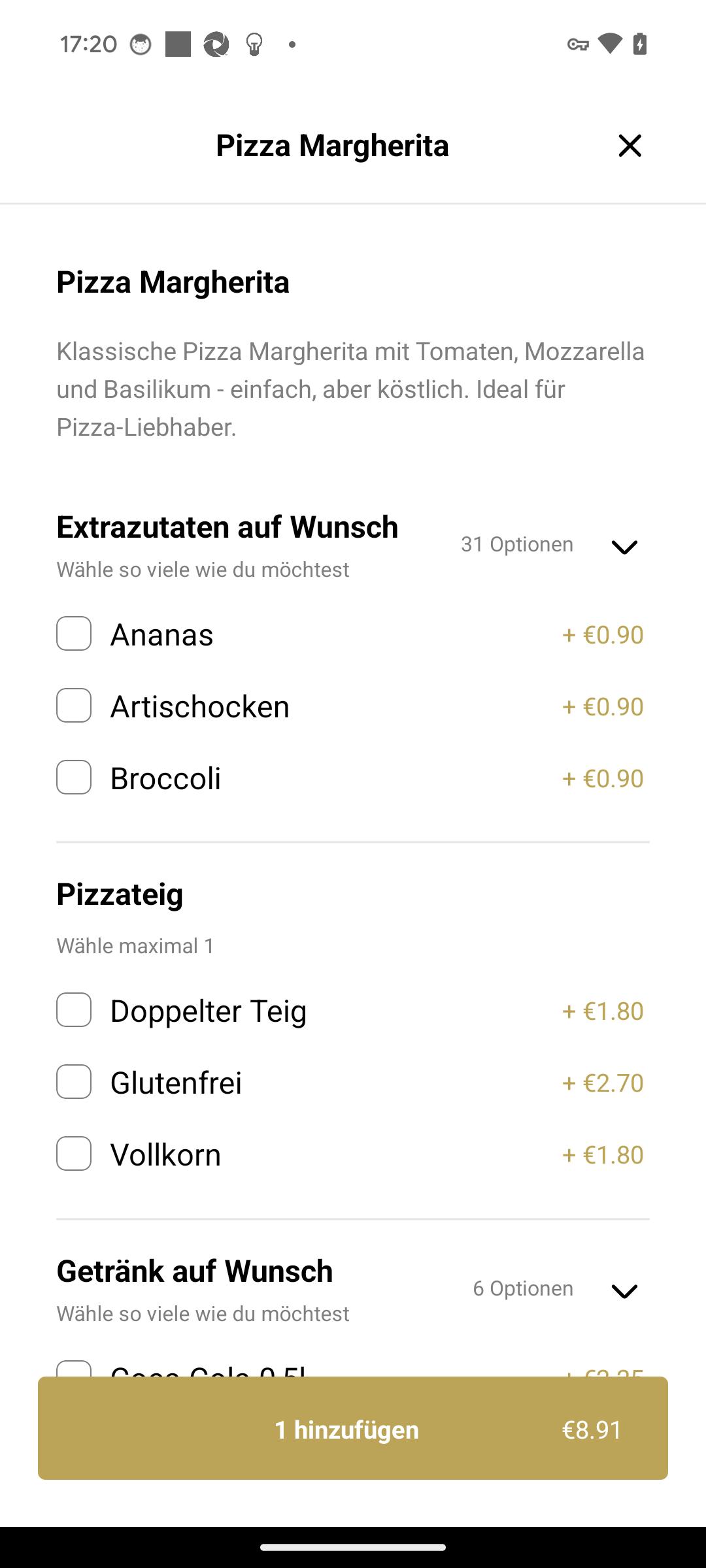Add Broccoli topping checkbox
The image size is (706, 1568).
point(74,777)
